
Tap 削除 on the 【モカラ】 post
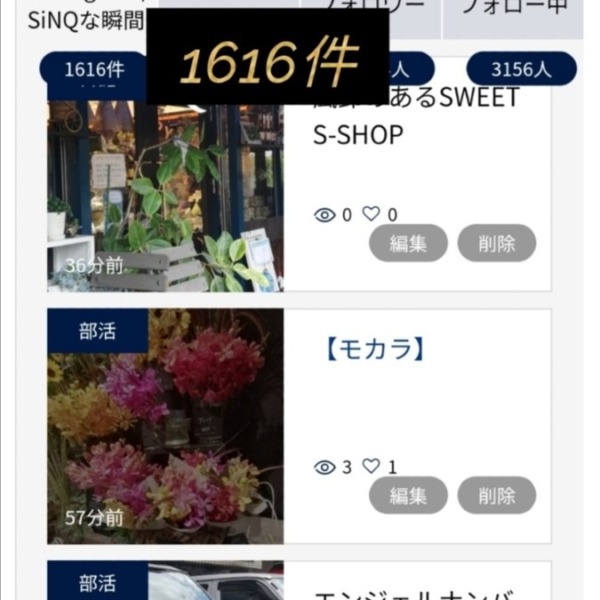pyautogui.click(x=497, y=495)
